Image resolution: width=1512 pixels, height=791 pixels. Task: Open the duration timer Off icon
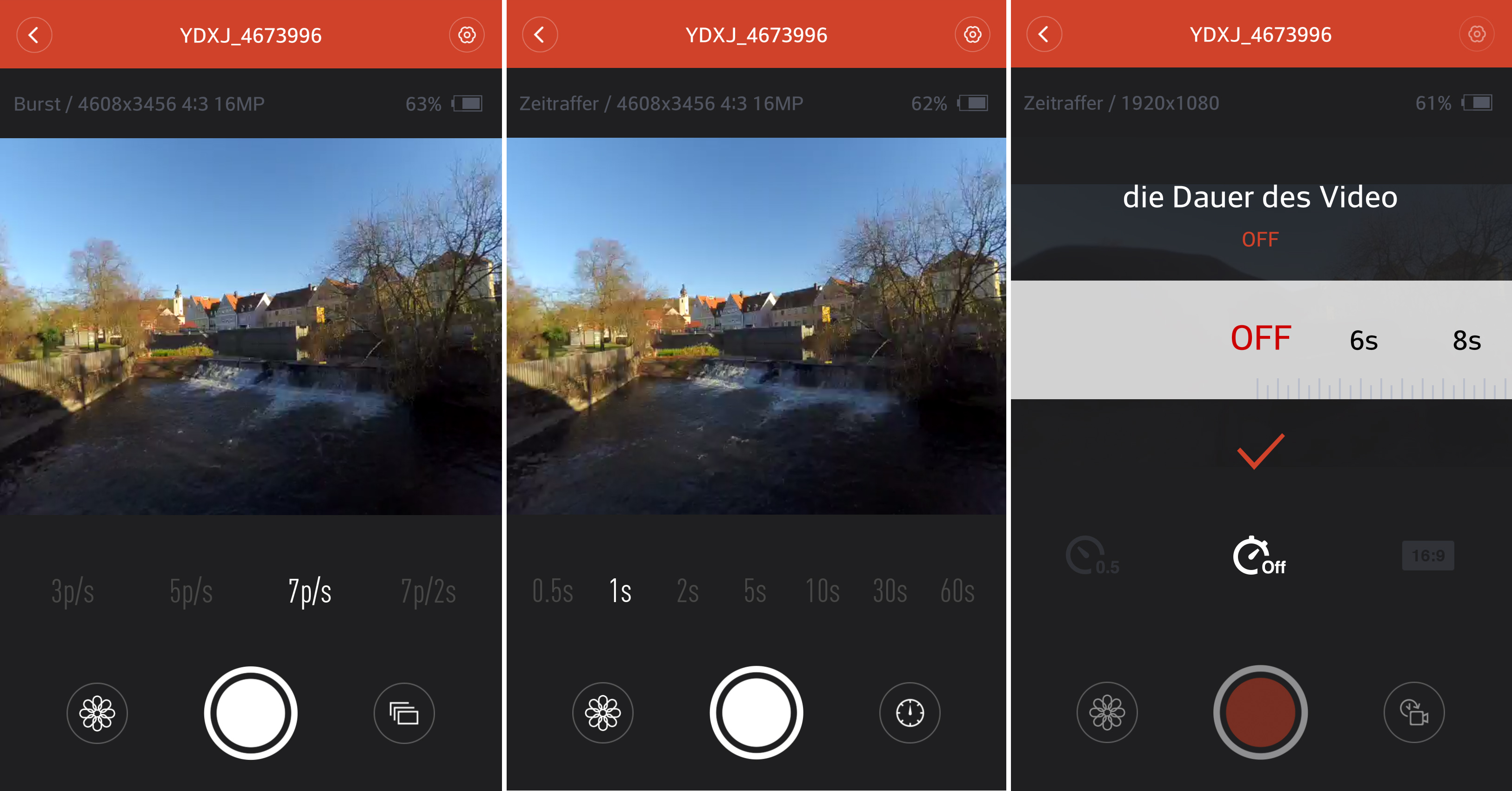point(1259,556)
